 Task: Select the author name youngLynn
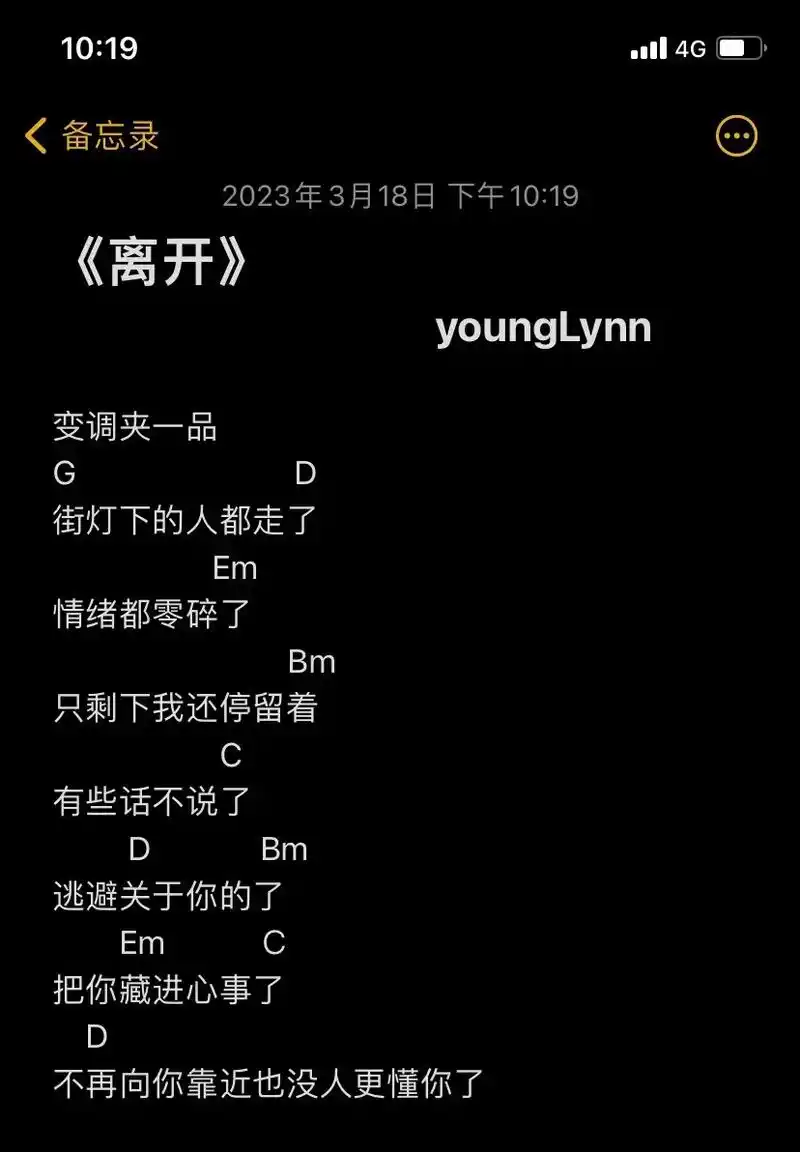click(x=545, y=327)
